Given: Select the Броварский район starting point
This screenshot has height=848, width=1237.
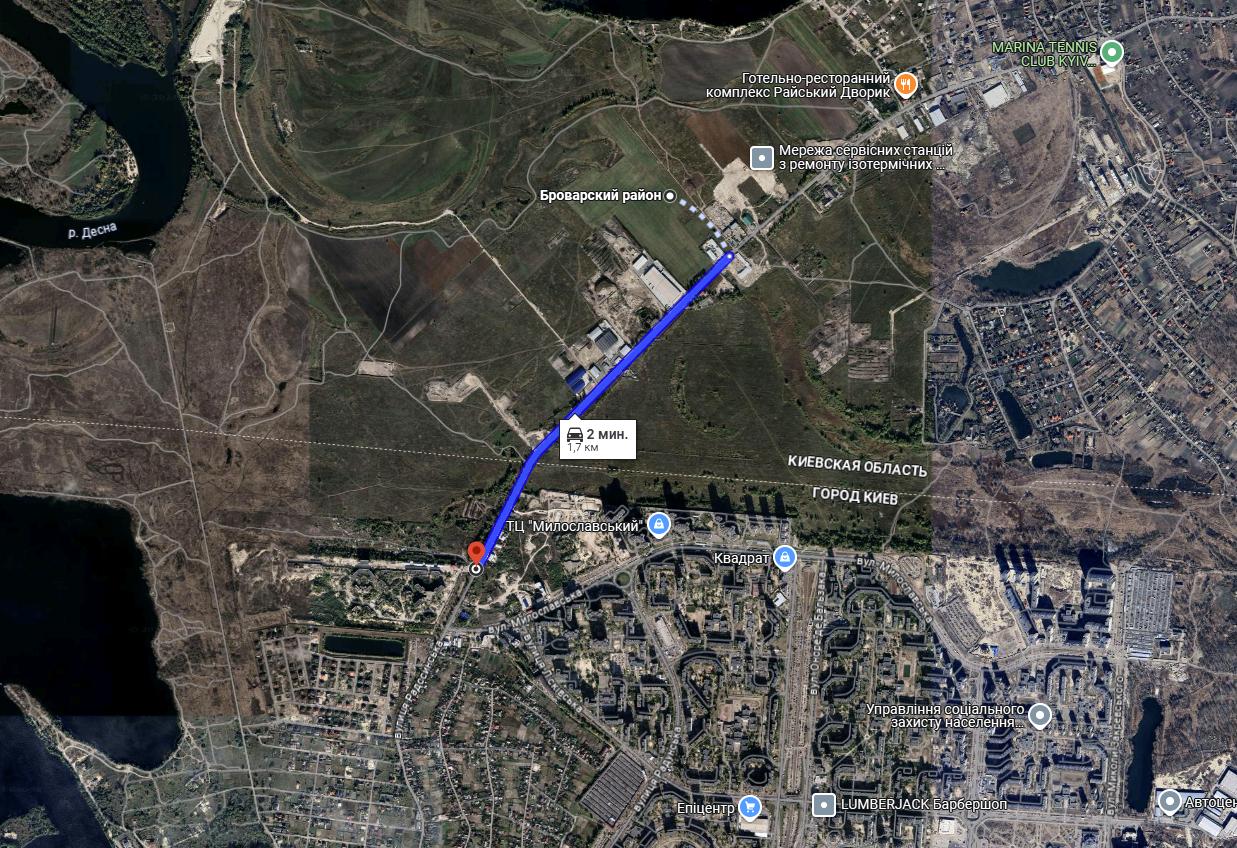Looking at the screenshot, I should click(670, 196).
